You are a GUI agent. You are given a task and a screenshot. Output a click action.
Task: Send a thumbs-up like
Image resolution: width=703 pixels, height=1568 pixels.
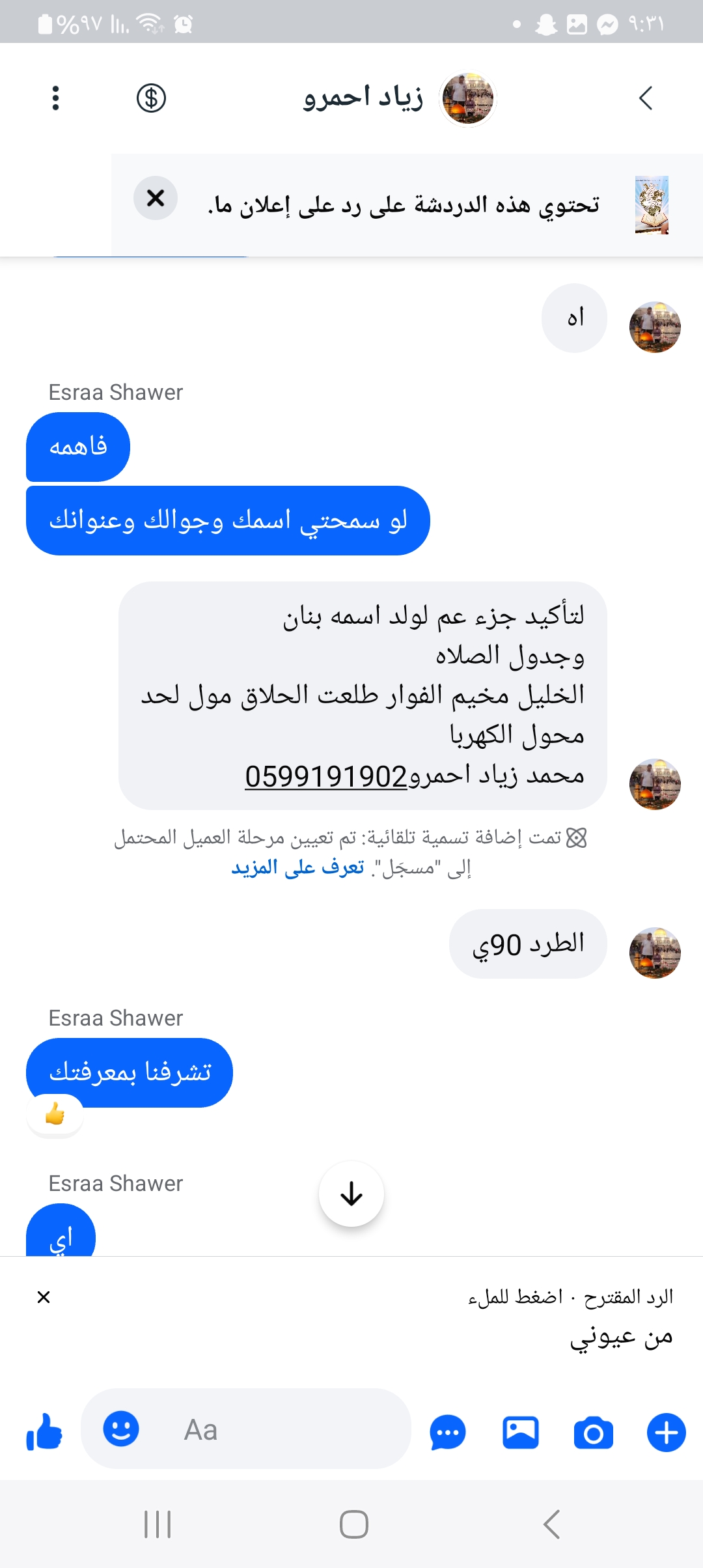(x=44, y=1432)
